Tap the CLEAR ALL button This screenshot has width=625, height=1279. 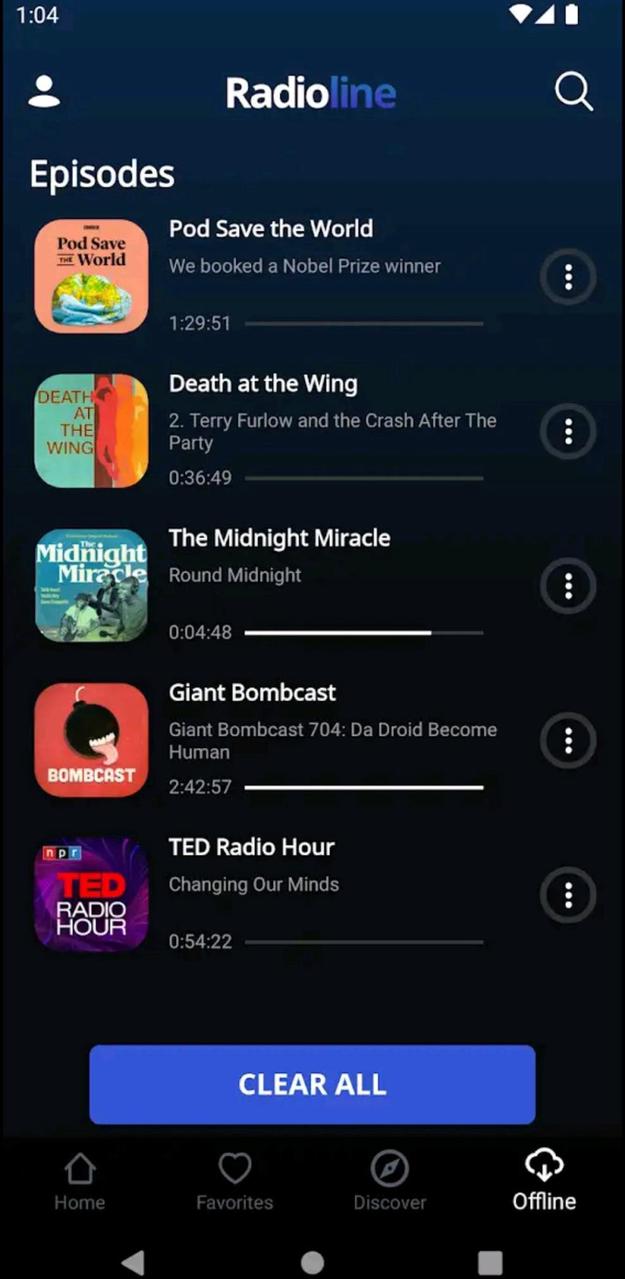point(312,1085)
